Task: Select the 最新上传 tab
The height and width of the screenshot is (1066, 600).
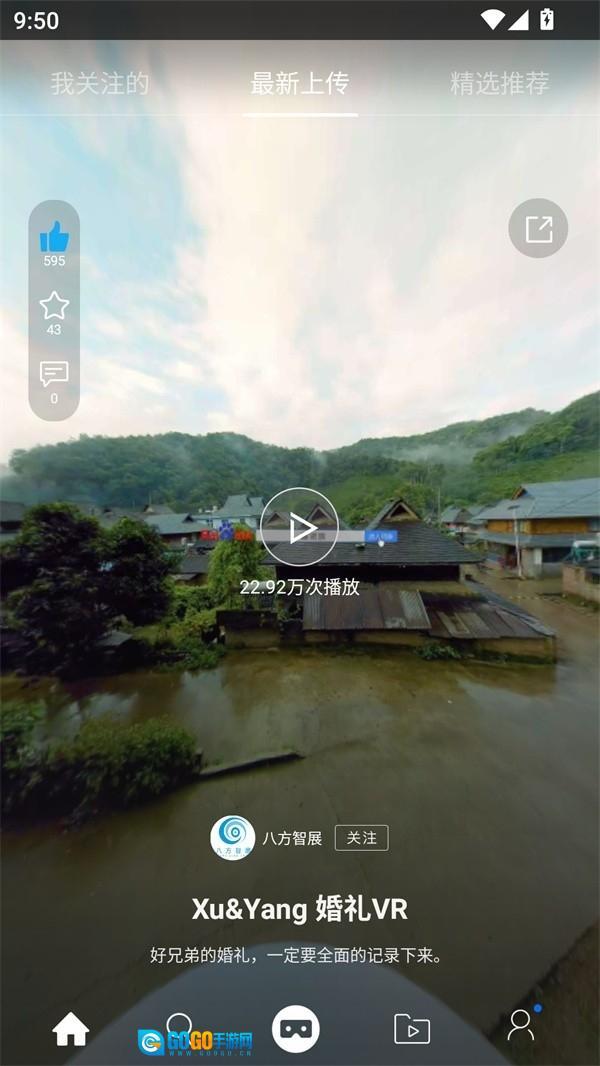Action: (x=300, y=84)
